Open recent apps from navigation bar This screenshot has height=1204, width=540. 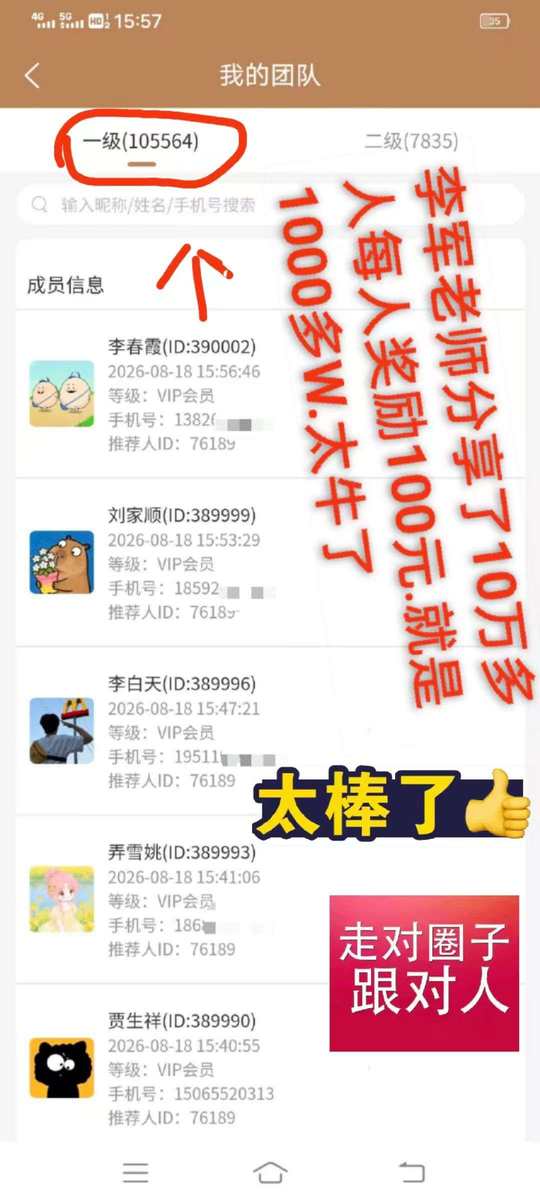click(x=135, y=1173)
